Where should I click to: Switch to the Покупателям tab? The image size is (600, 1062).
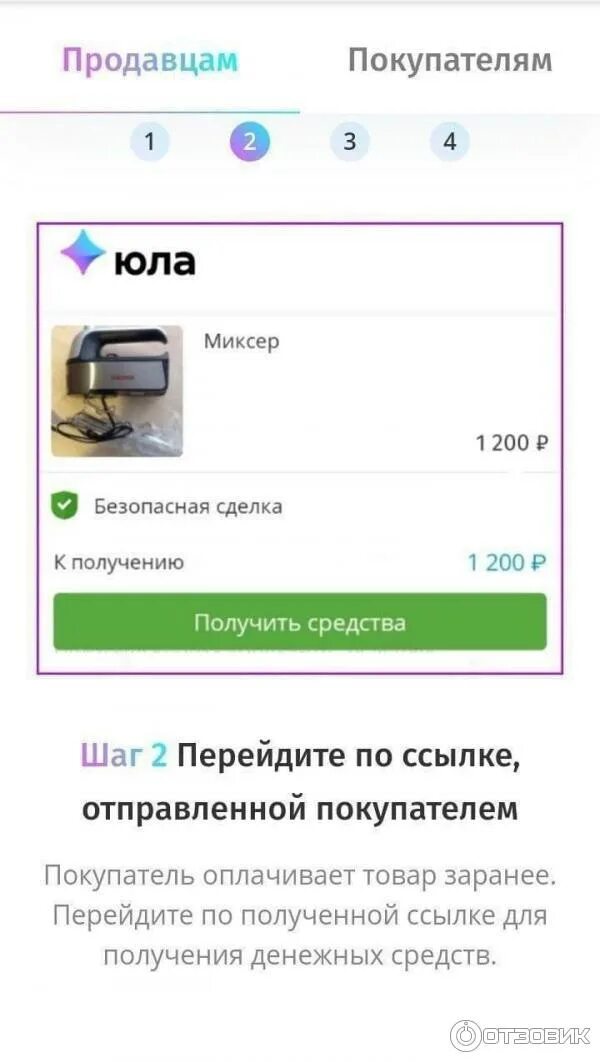pyautogui.click(x=449, y=60)
